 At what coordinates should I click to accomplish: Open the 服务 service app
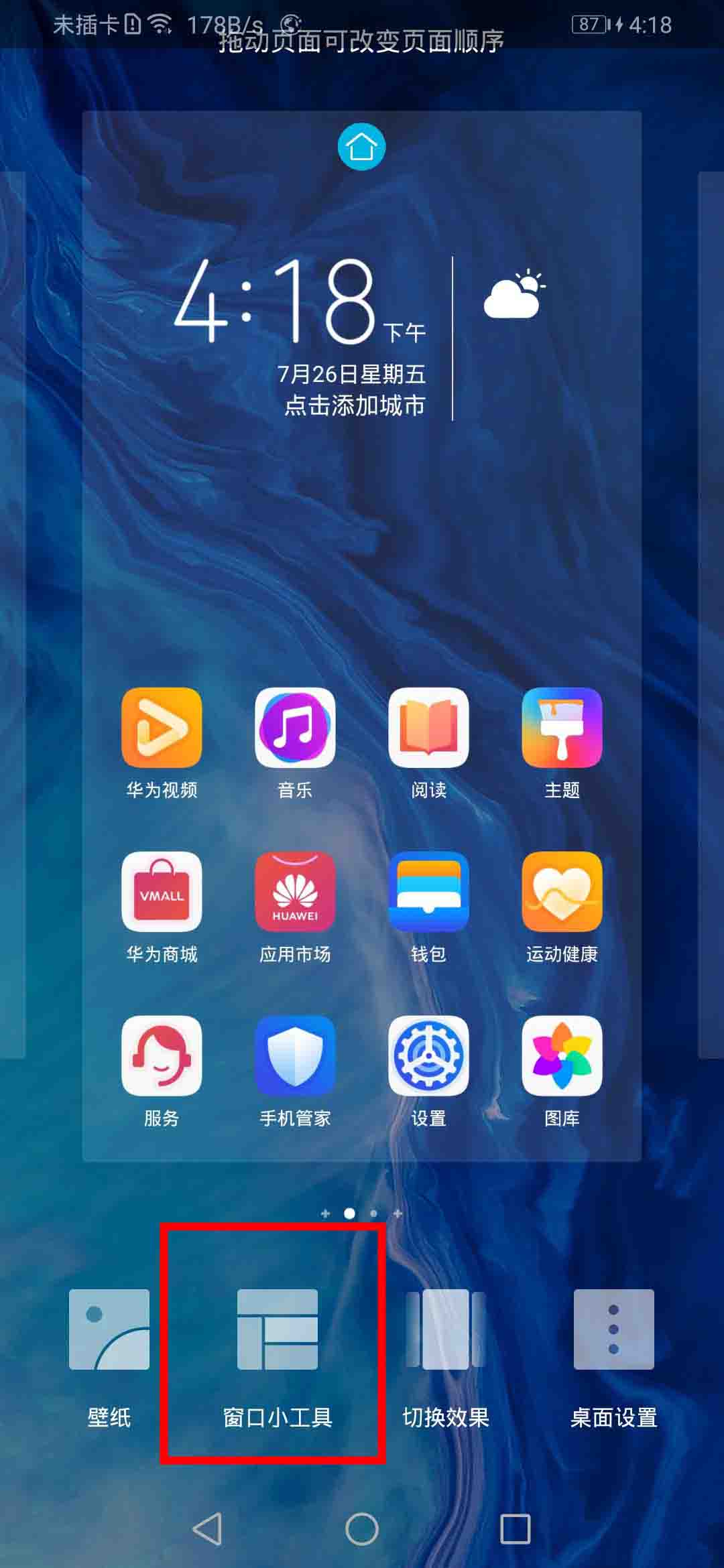point(162,1057)
